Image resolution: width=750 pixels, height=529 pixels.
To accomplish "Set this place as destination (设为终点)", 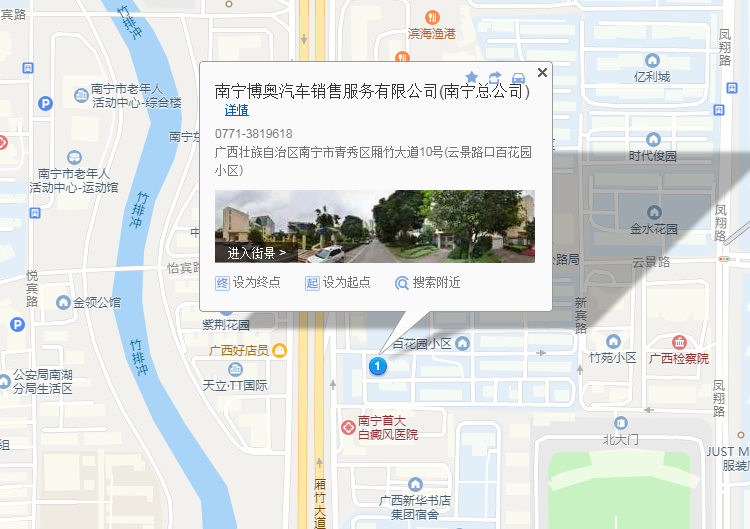I will tap(248, 283).
